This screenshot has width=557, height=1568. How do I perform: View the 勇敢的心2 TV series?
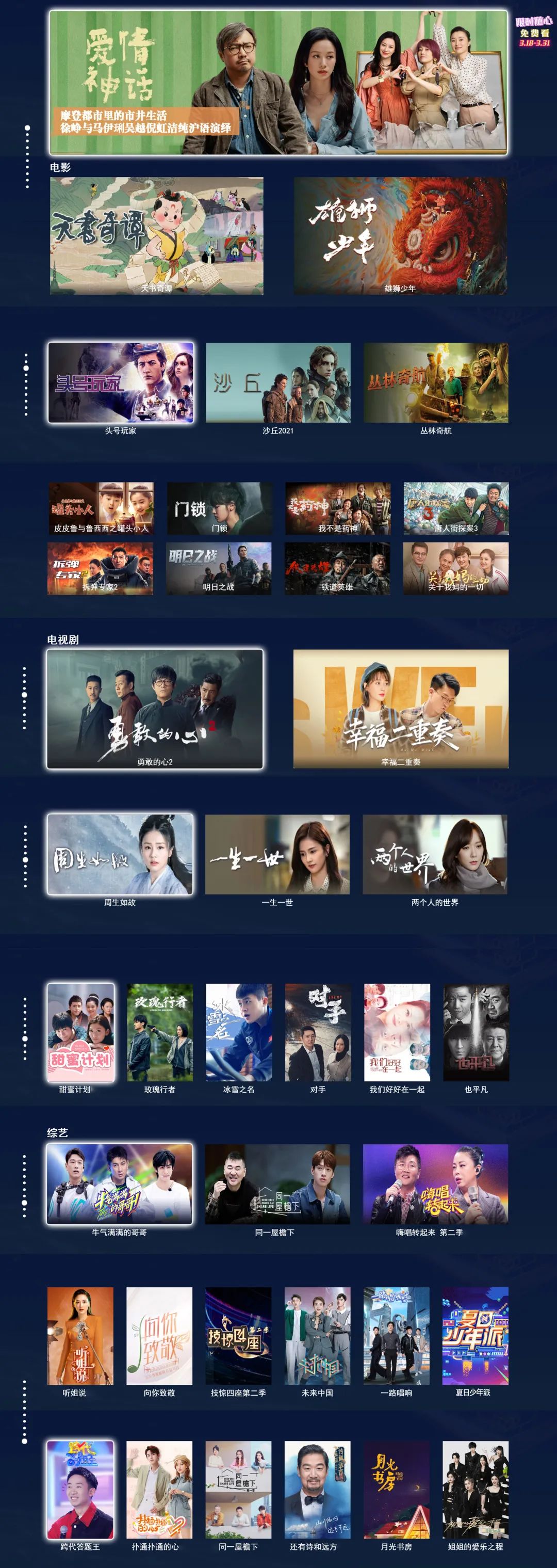click(155, 709)
